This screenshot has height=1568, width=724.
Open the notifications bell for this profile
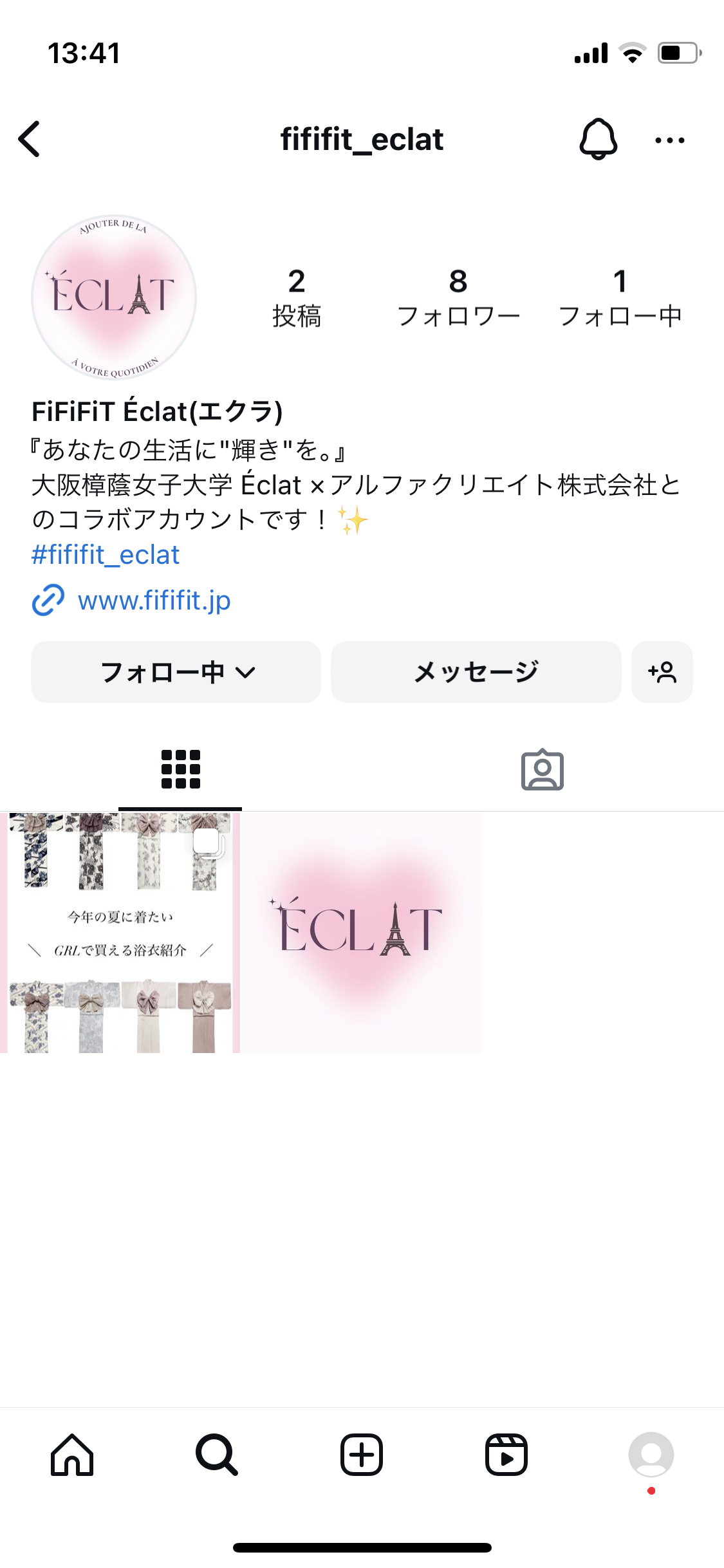point(598,139)
